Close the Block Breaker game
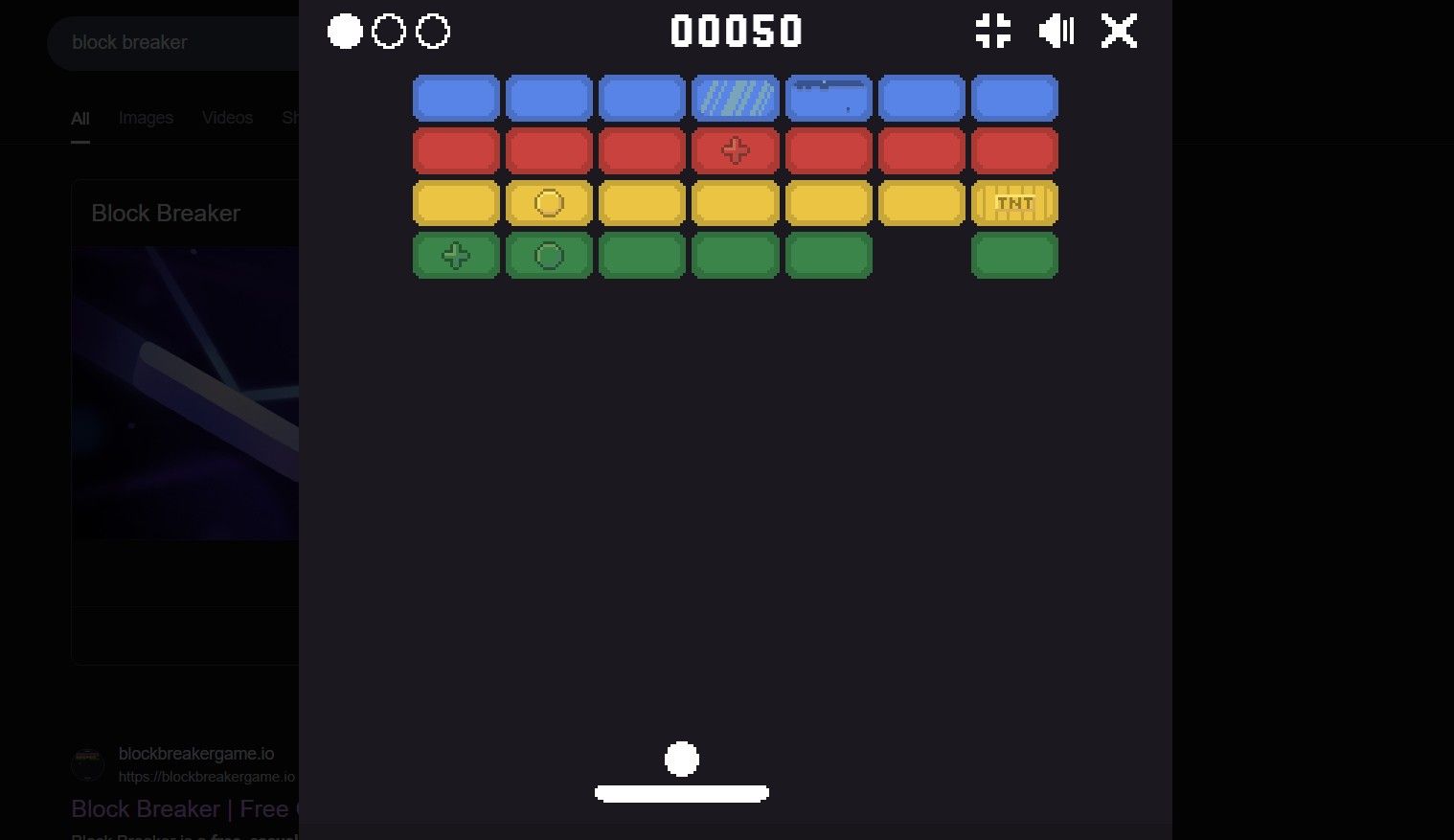This screenshot has width=1454, height=840. 1119,31
